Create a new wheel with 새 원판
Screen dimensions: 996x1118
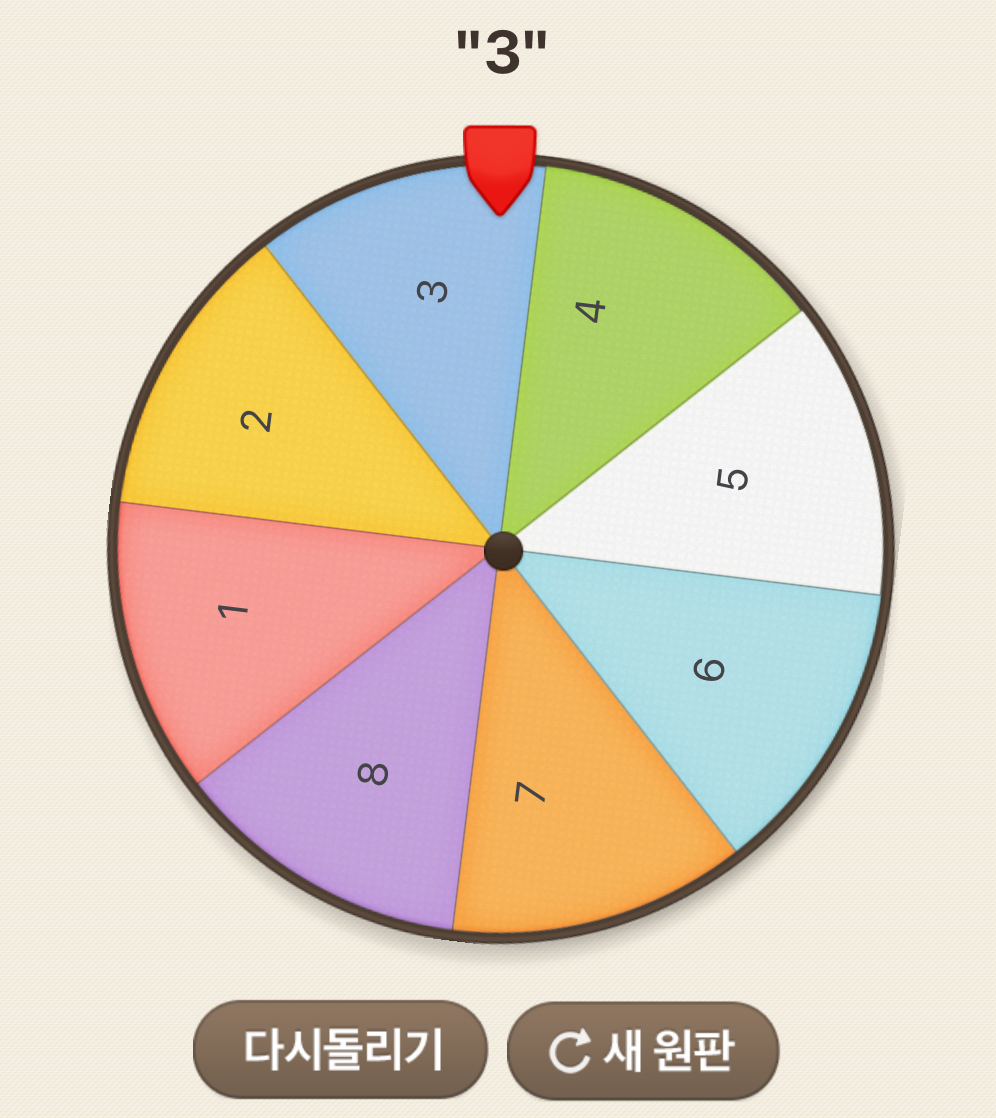[642, 1050]
